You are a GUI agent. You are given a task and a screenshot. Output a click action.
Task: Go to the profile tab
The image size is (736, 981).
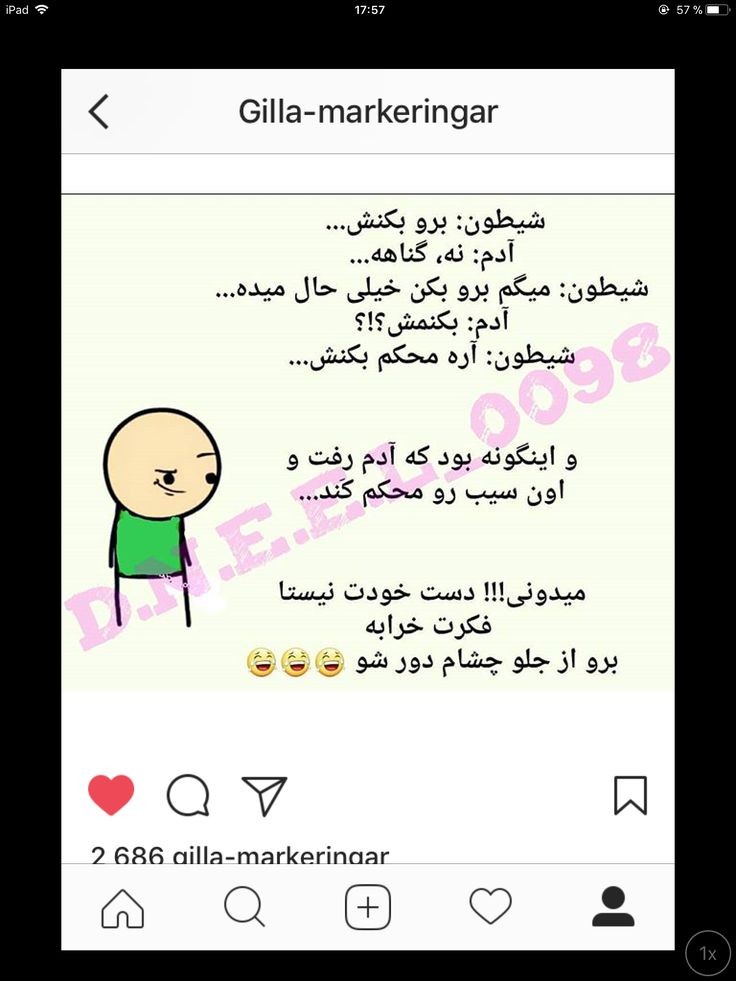613,908
